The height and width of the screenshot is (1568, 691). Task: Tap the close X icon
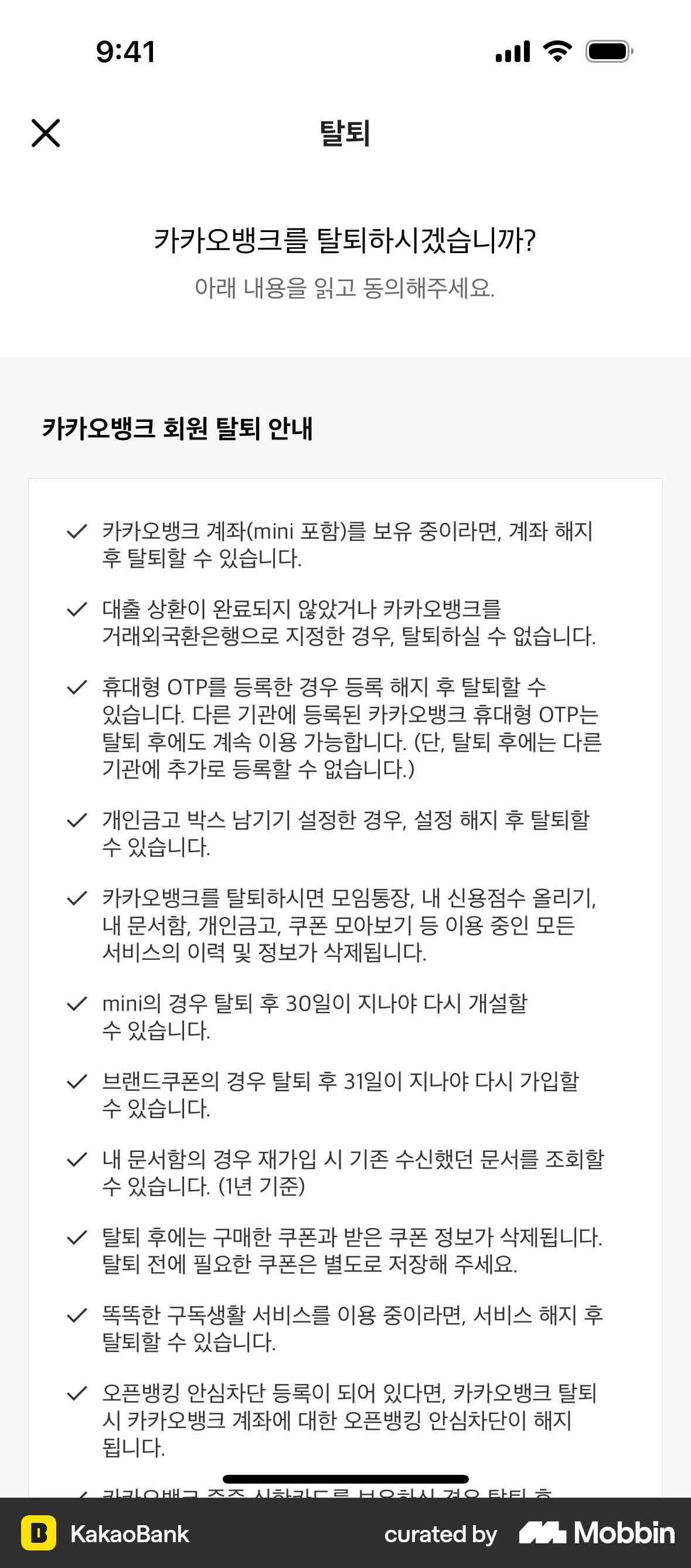46,134
